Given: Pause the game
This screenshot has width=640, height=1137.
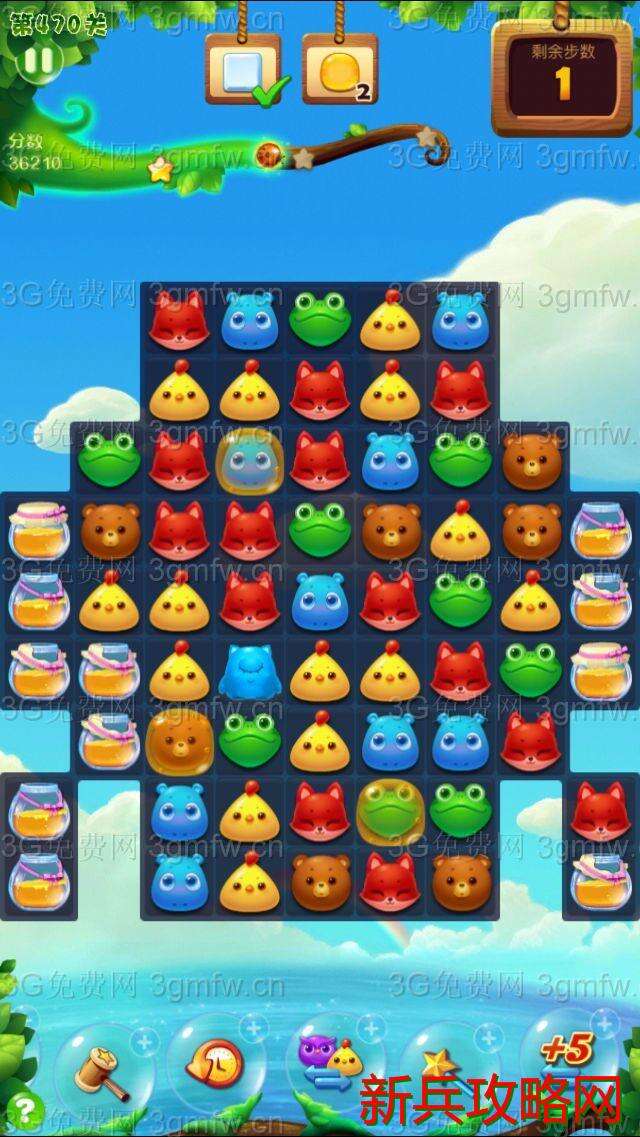Looking at the screenshot, I should click(40, 61).
